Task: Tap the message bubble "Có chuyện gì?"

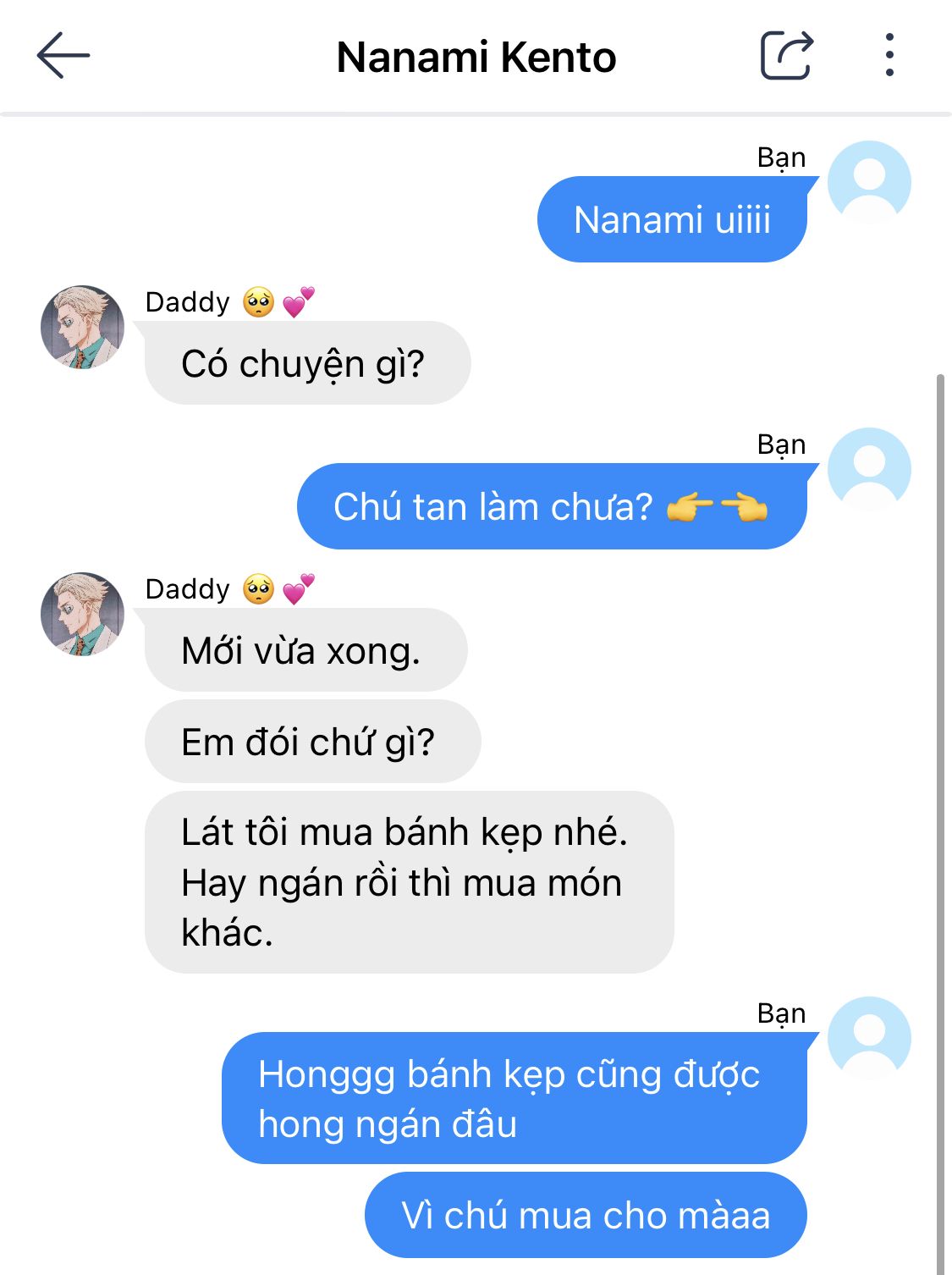Action: (306, 364)
